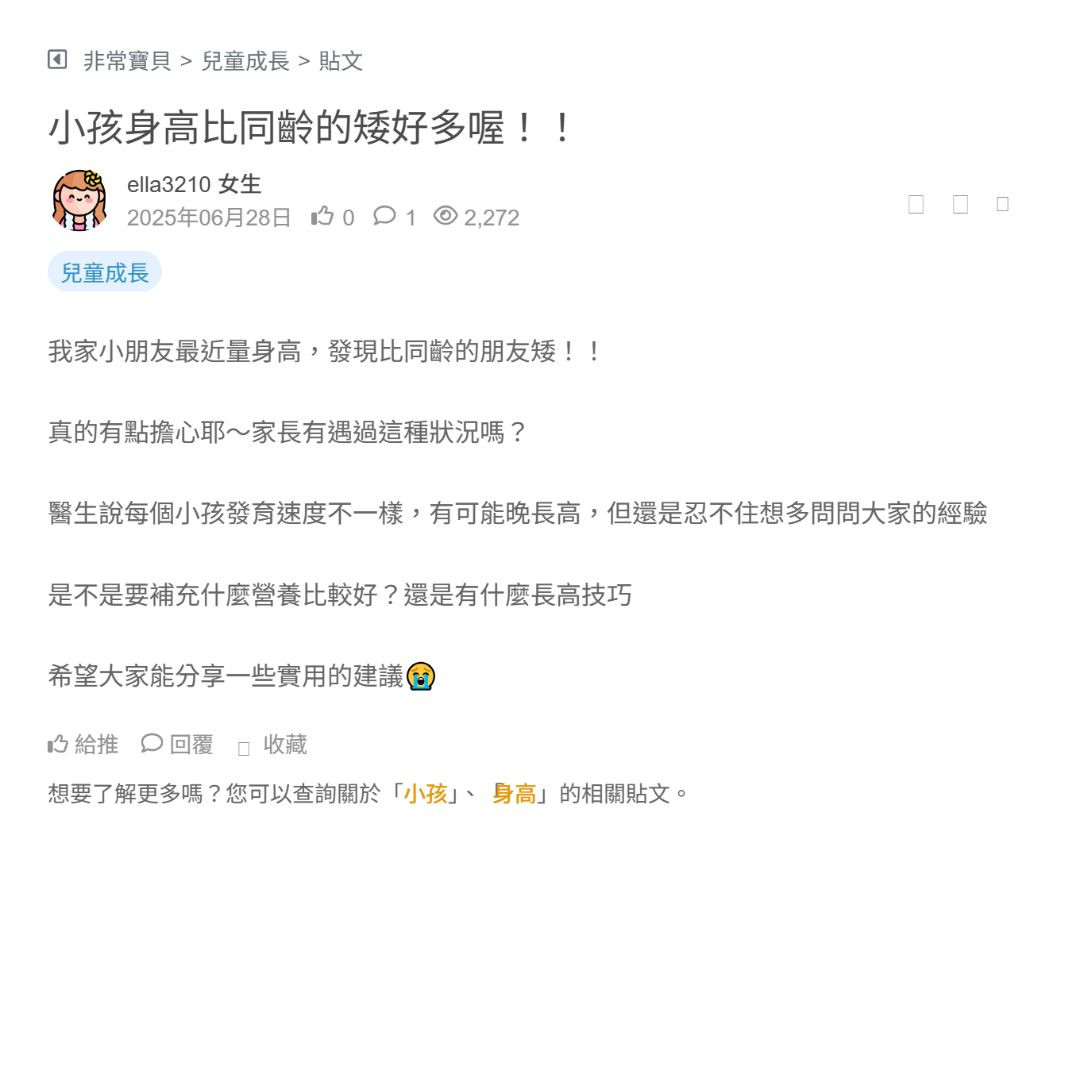Save the post with 收藏
Viewport: 1080px width, 1080px height.
point(273,745)
